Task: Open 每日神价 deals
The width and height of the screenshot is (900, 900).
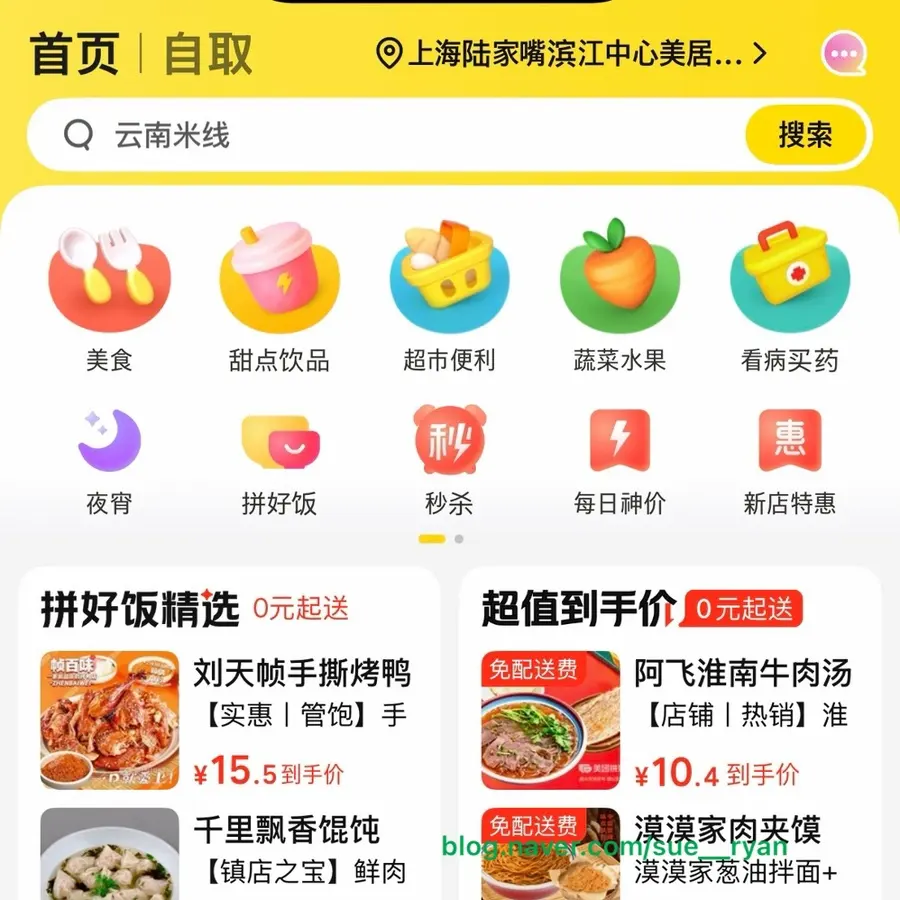Action: click(619, 461)
